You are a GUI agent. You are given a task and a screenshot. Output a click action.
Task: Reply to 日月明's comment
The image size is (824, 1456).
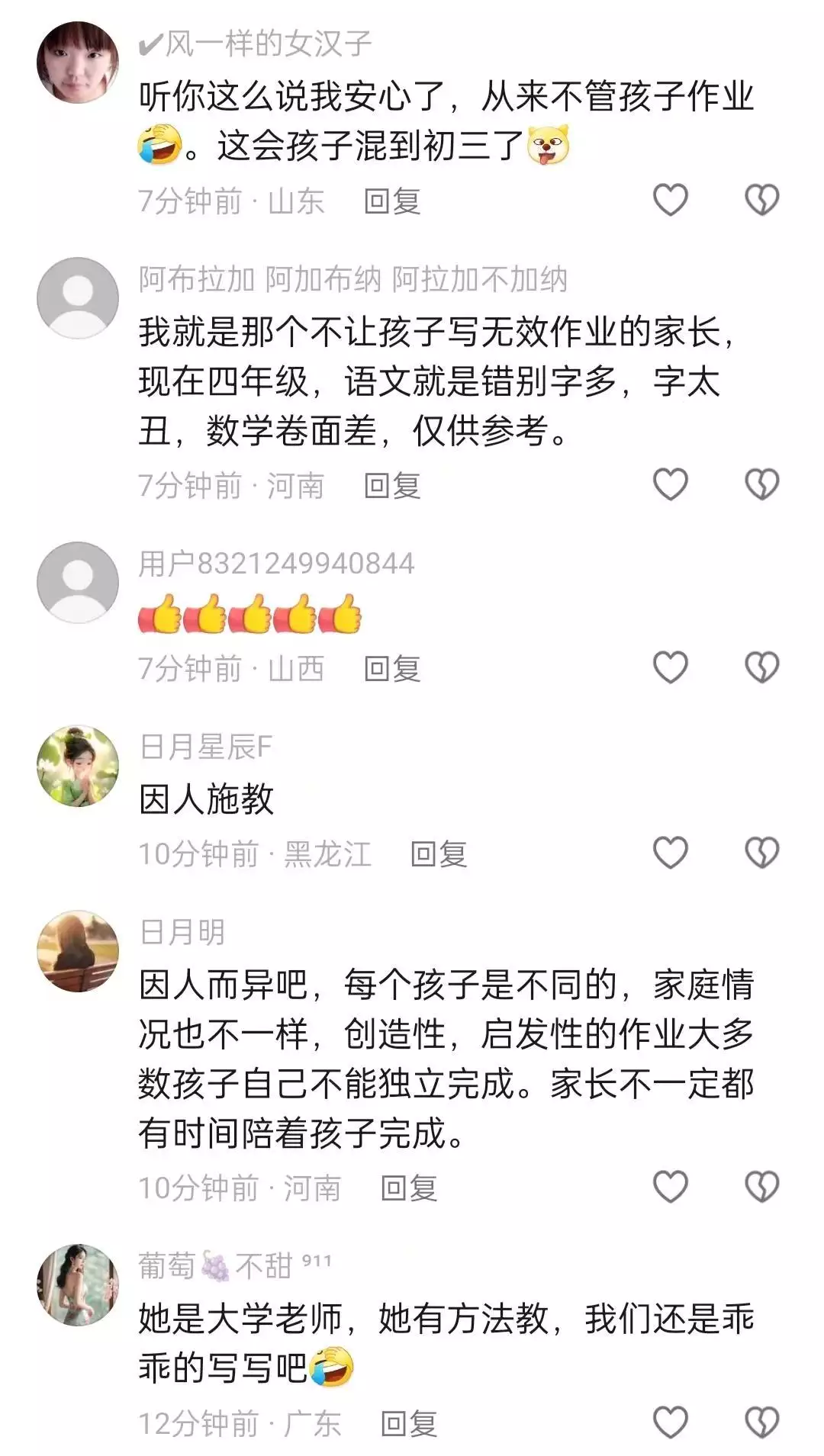409,1188
